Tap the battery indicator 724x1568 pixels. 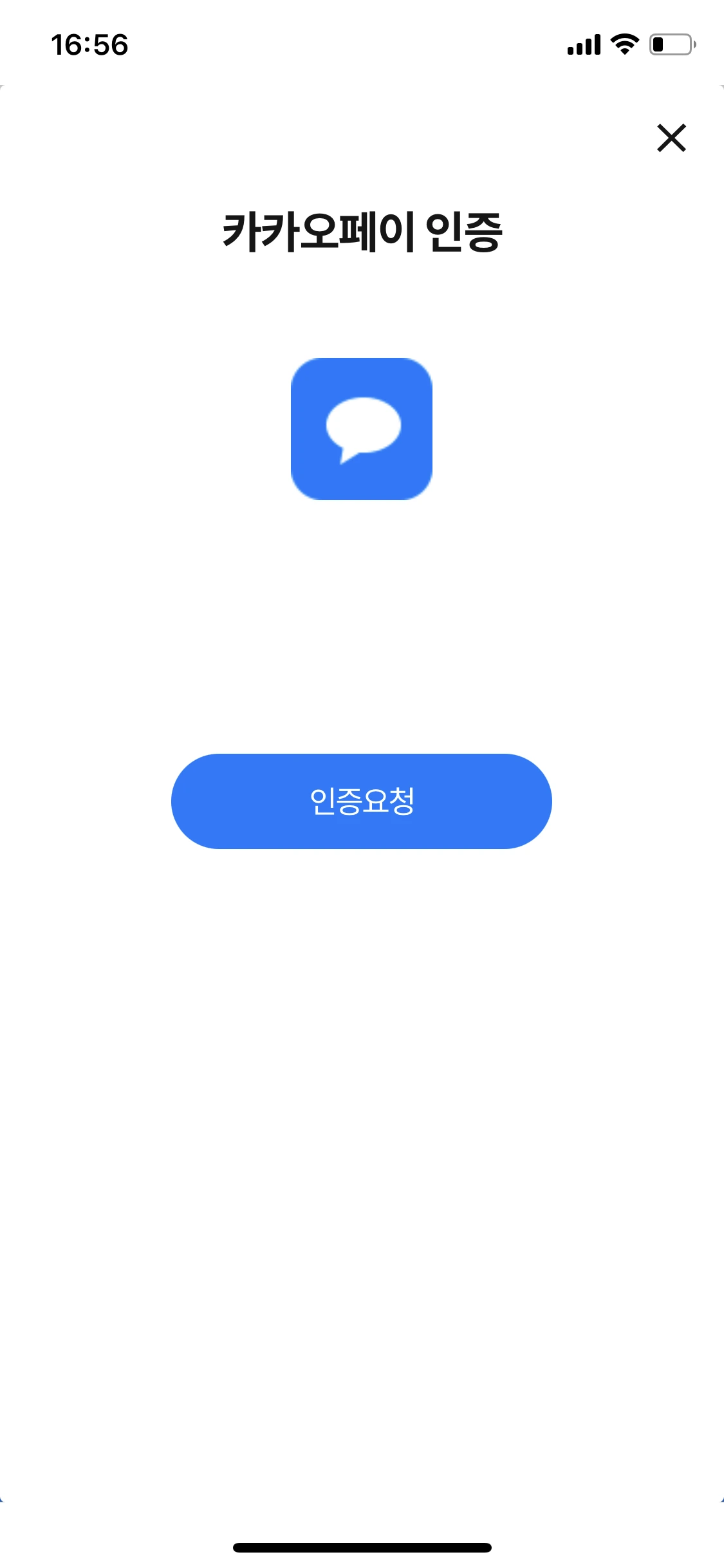pyautogui.click(x=671, y=44)
